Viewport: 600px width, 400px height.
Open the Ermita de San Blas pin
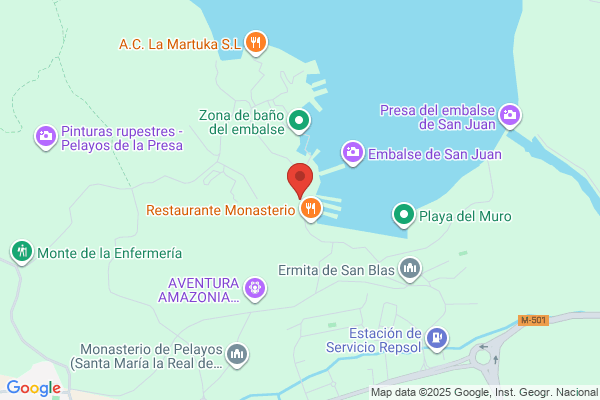pos(410,269)
